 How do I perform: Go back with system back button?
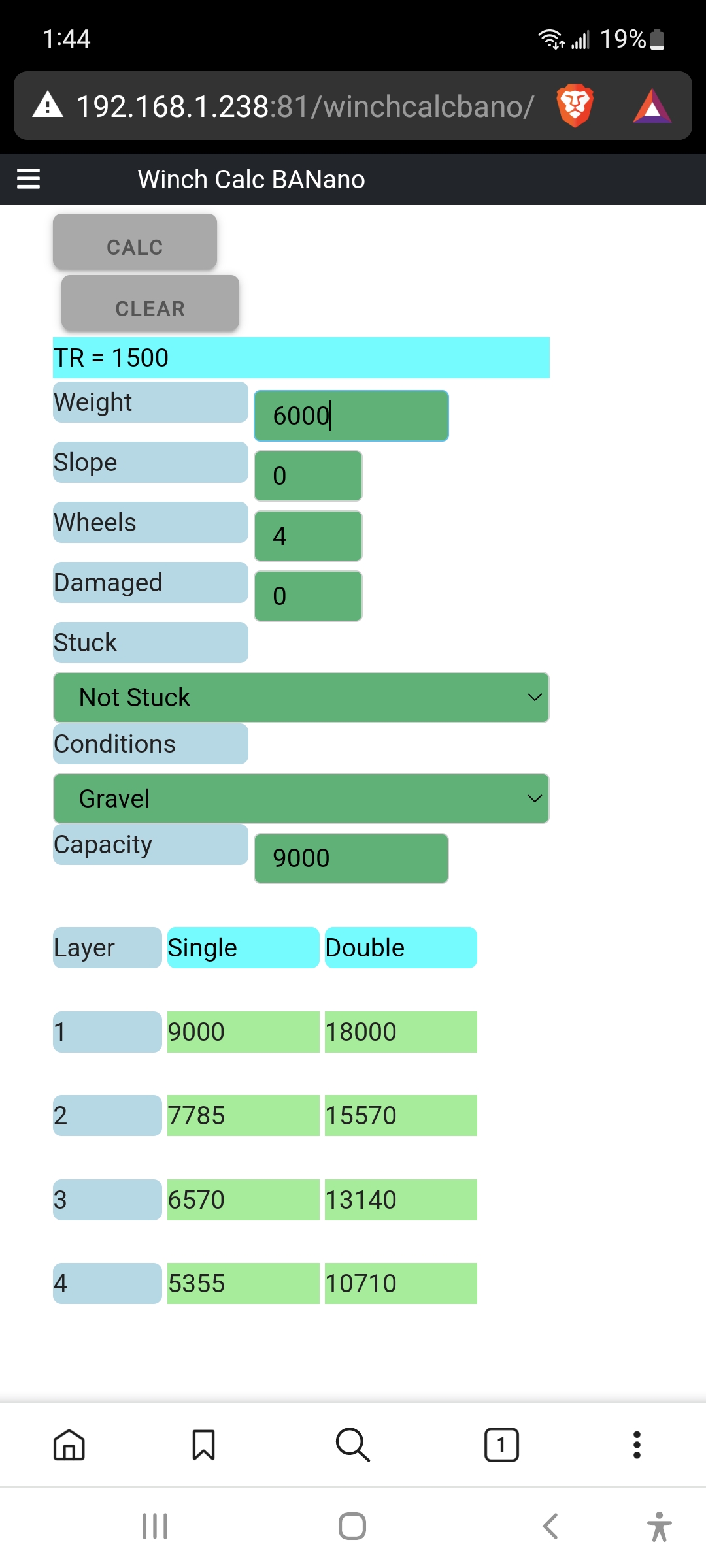point(550,1527)
